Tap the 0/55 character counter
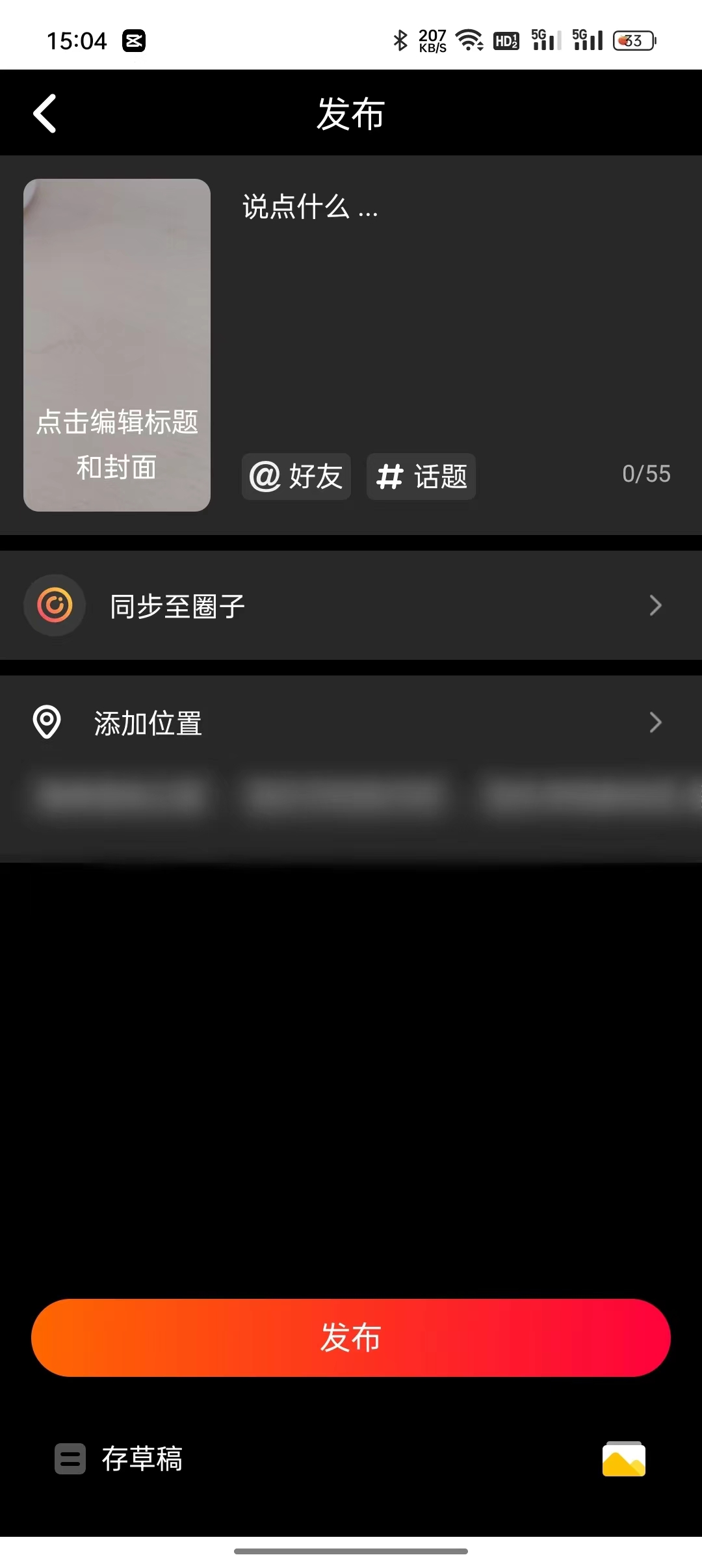Image resolution: width=702 pixels, height=1568 pixels. [x=647, y=474]
